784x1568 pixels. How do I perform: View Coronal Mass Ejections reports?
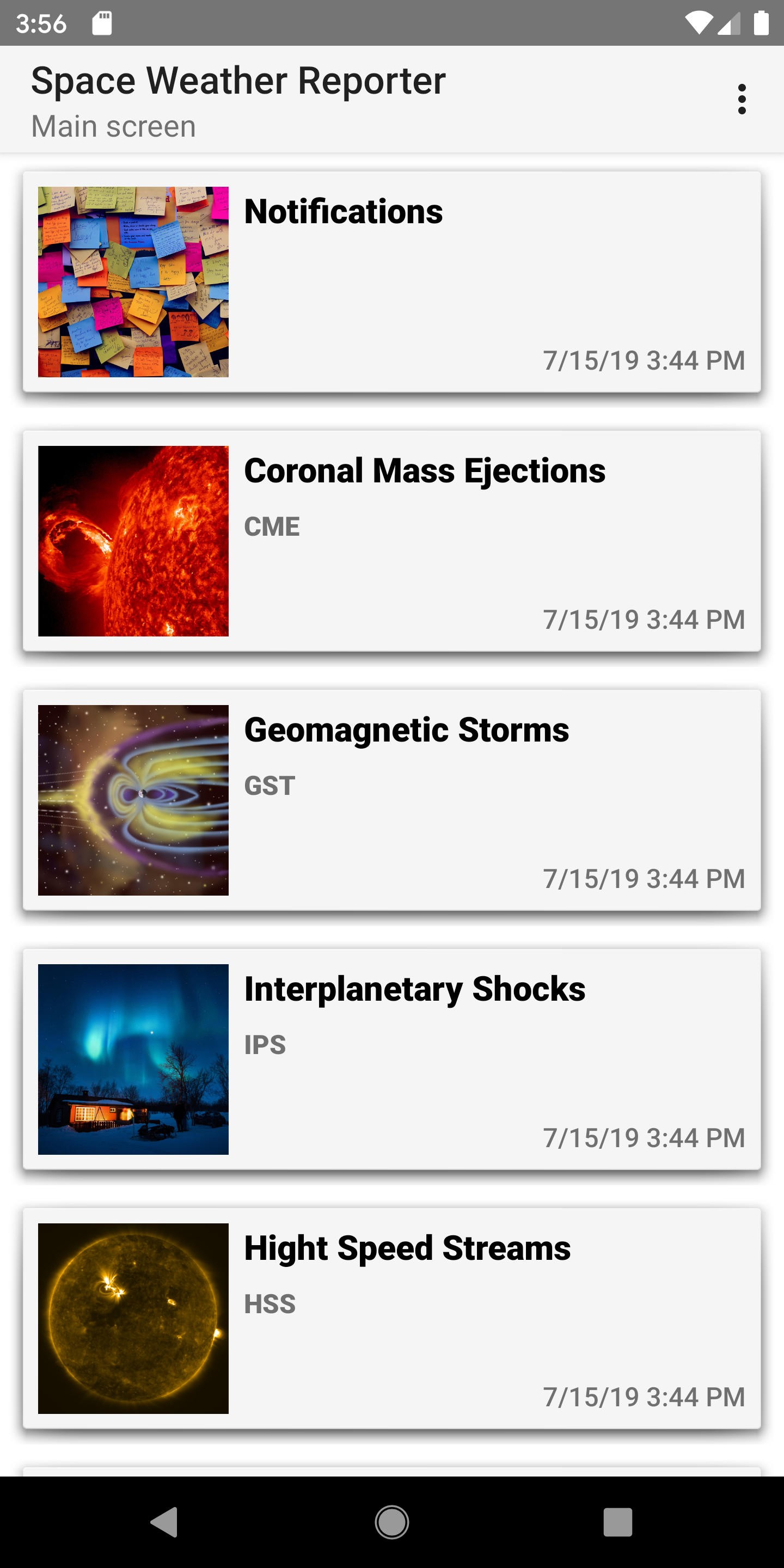(392, 541)
